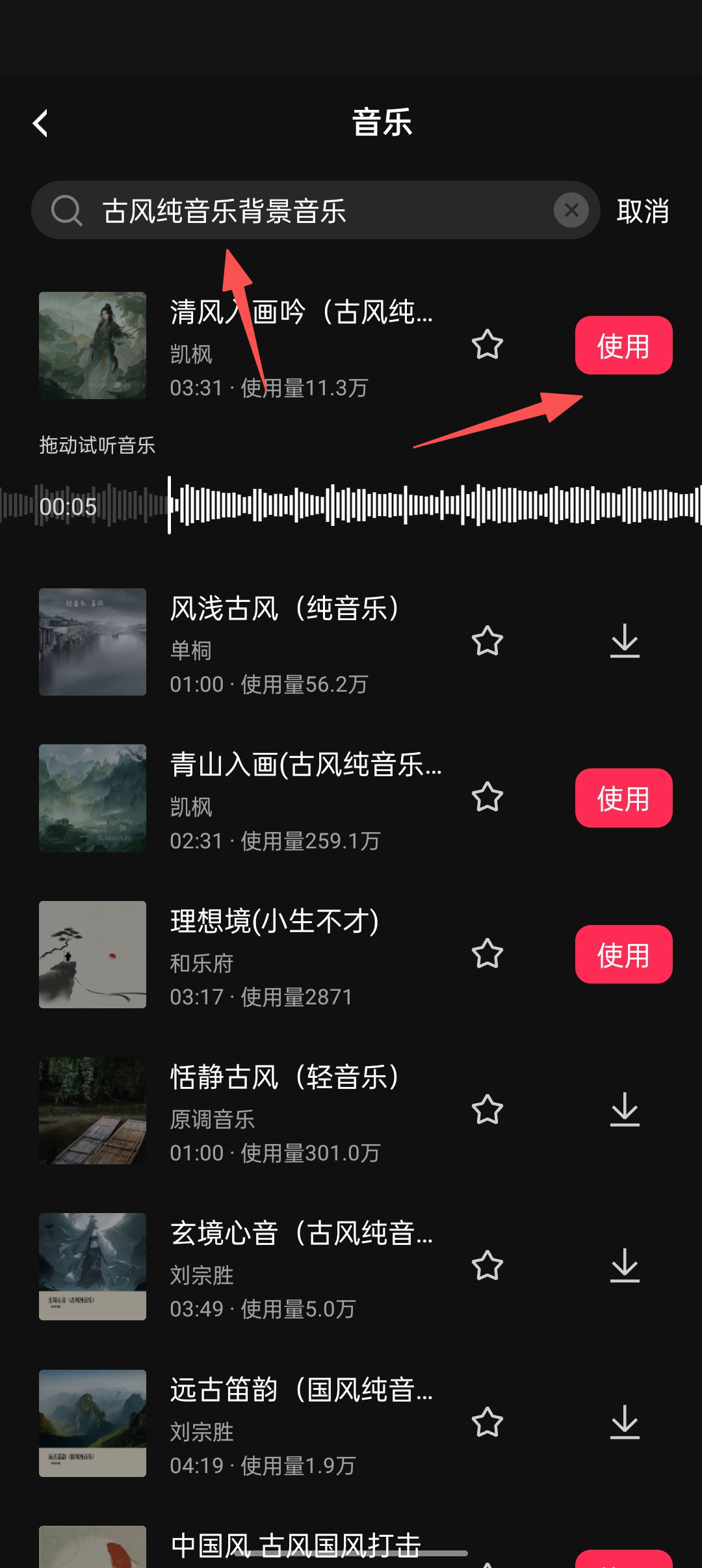702x1568 pixels.
Task: Favorite 恬静古风（轻音乐）
Action: click(x=487, y=1110)
